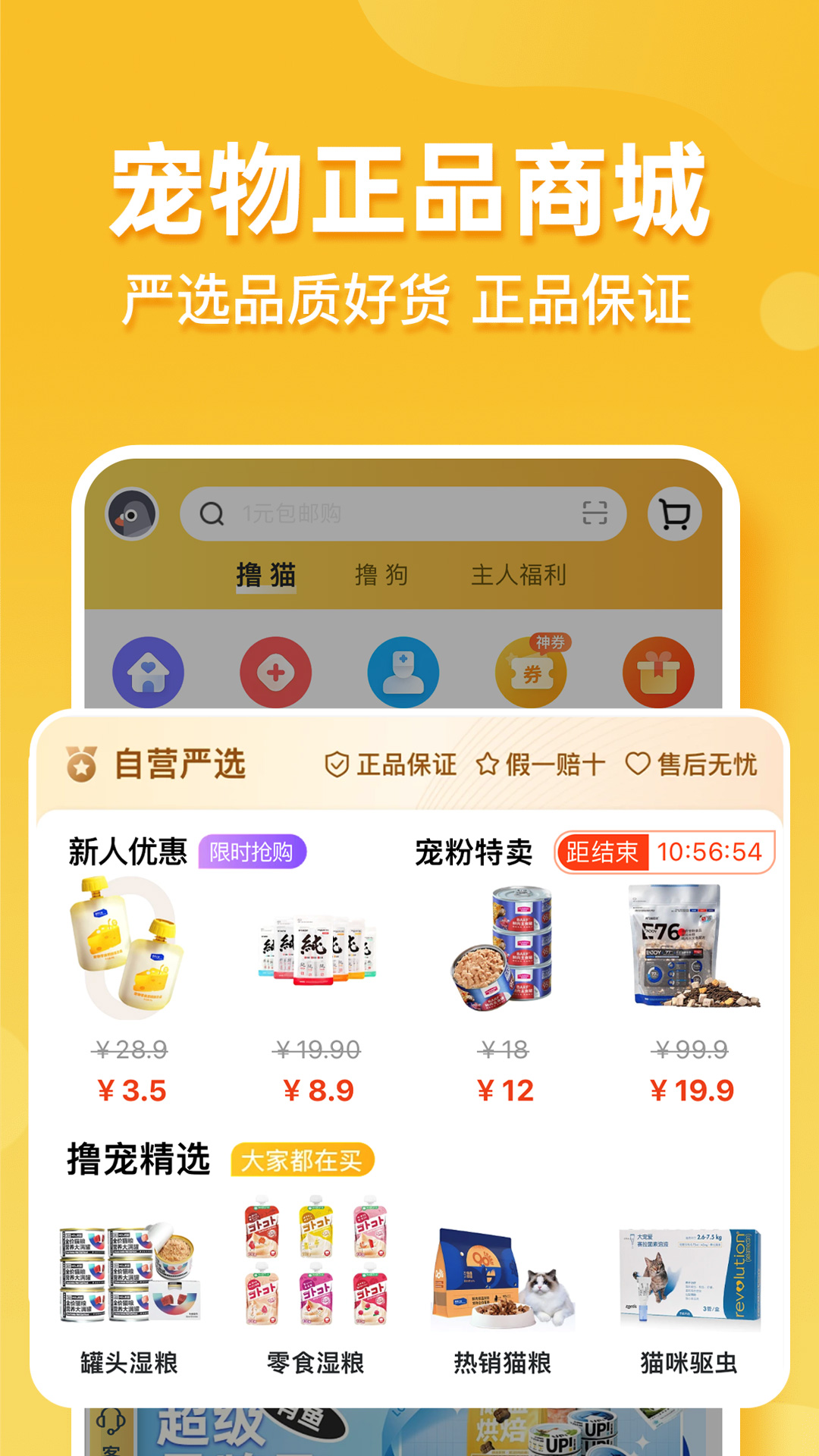Screen dimensions: 819x1456
Task: Open the online vet doctor icon
Action: click(x=404, y=670)
